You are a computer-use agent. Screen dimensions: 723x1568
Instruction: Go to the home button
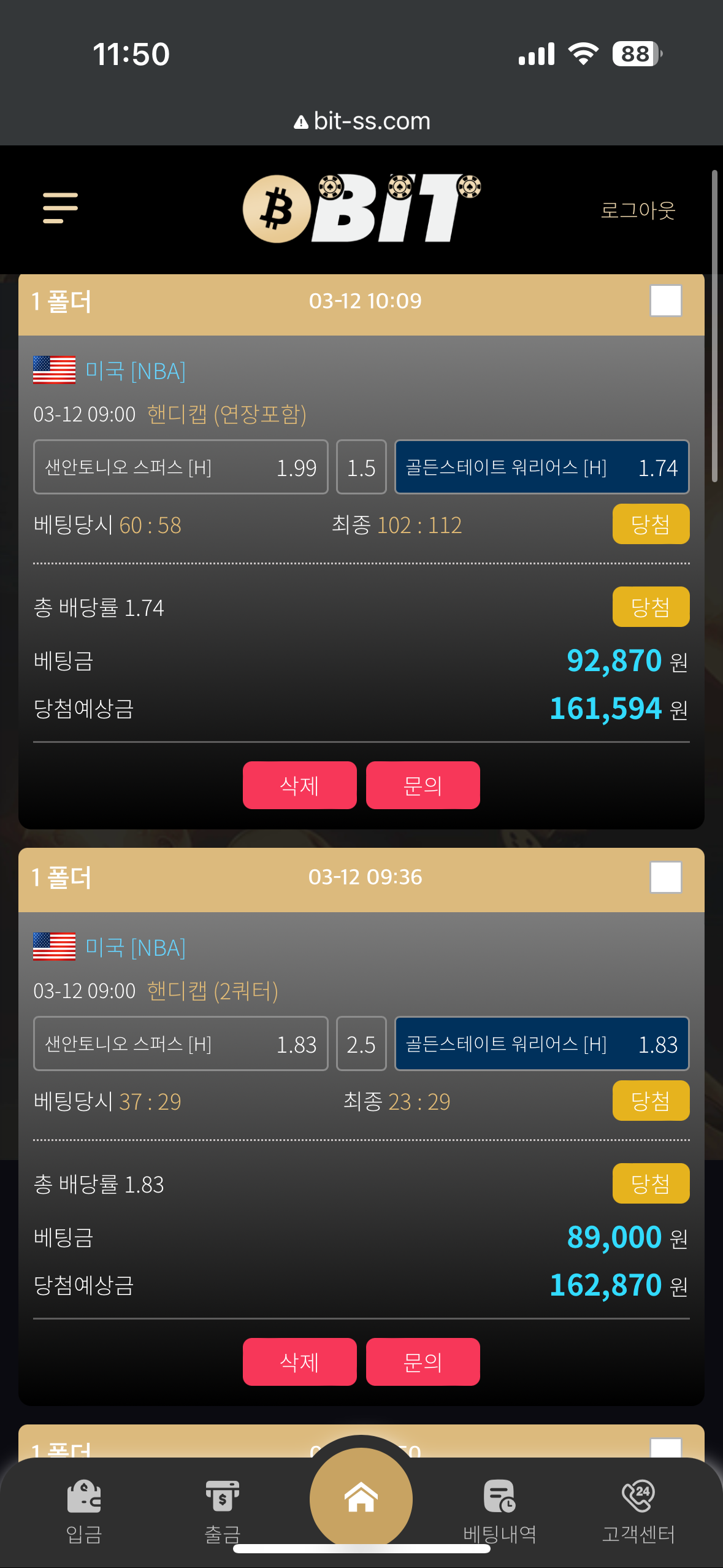[361, 1498]
